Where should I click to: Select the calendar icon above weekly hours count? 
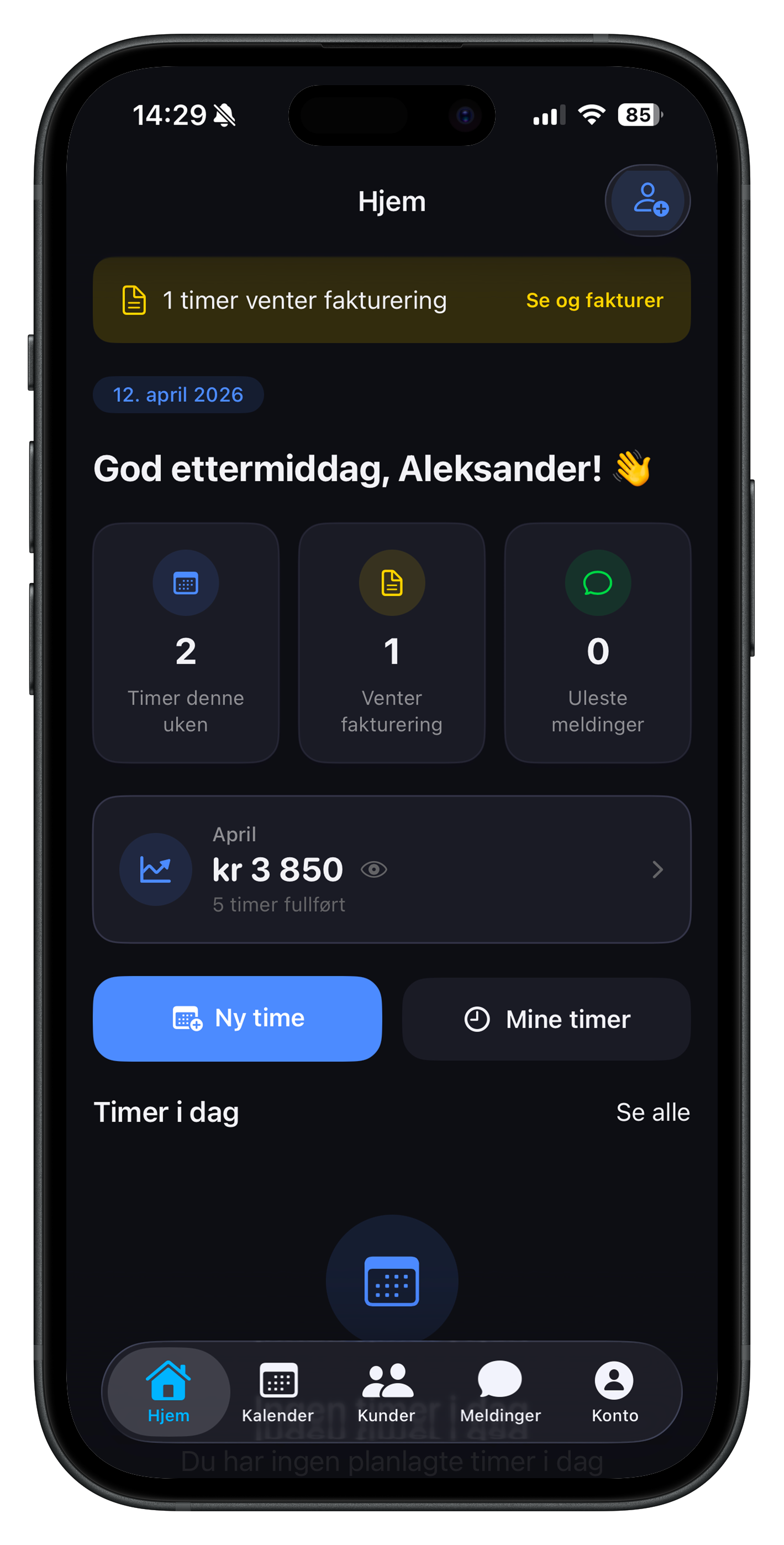[185, 582]
